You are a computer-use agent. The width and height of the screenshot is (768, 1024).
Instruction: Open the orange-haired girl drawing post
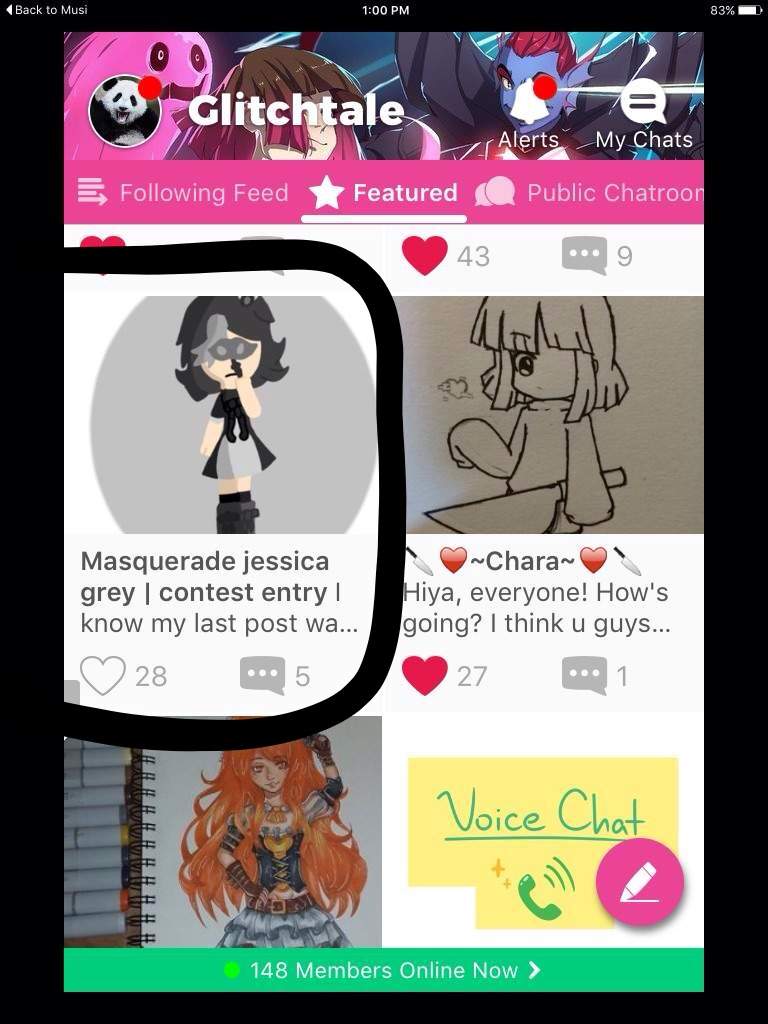[222, 832]
